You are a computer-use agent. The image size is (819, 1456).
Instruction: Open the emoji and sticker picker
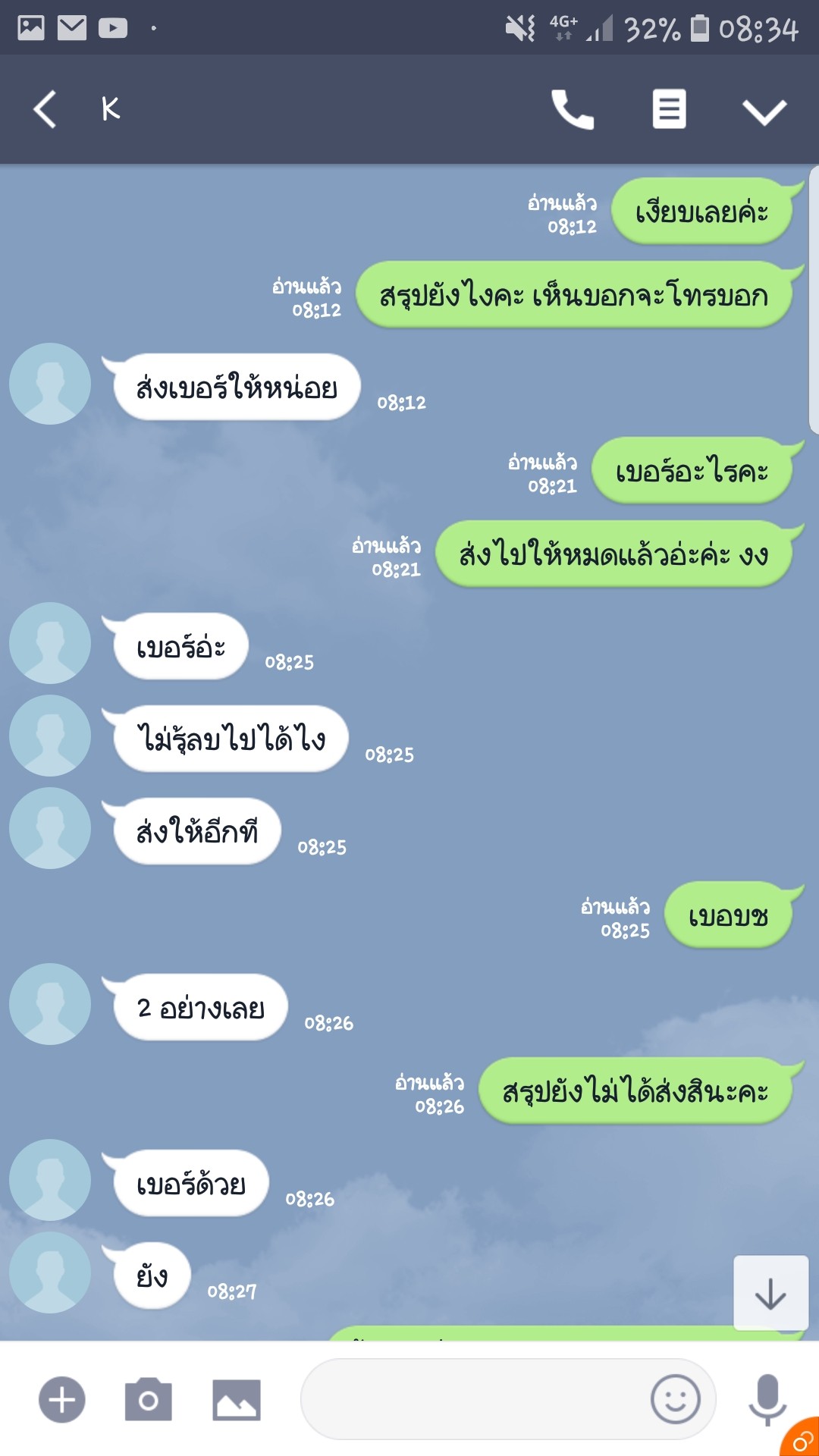(x=675, y=1399)
